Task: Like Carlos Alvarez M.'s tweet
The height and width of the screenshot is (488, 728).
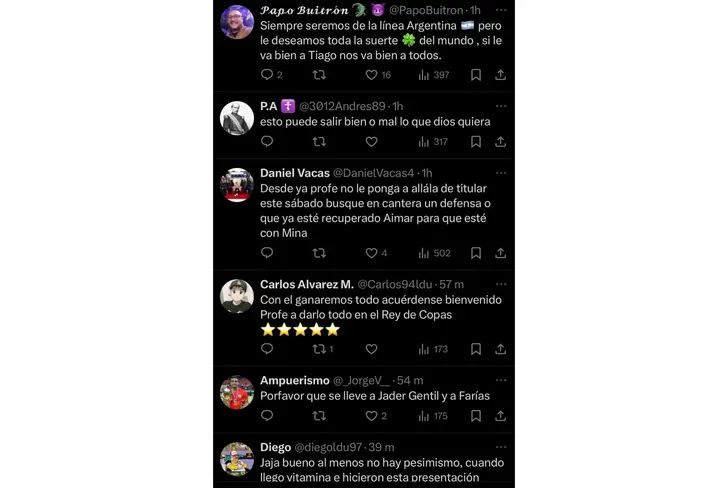Action: tap(371, 349)
